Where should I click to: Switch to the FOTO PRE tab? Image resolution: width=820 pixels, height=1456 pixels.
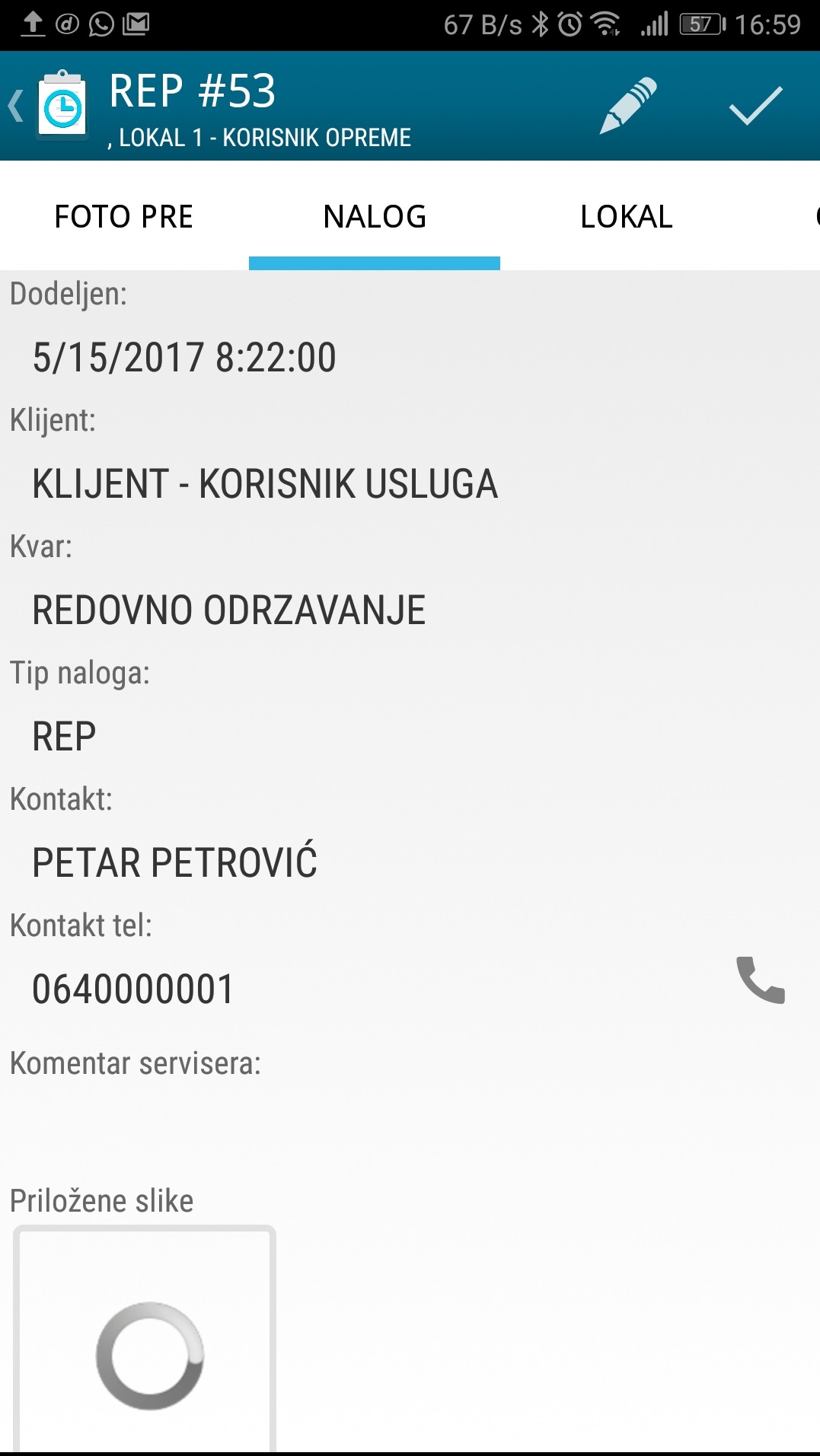pyautogui.click(x=124, y=217)
